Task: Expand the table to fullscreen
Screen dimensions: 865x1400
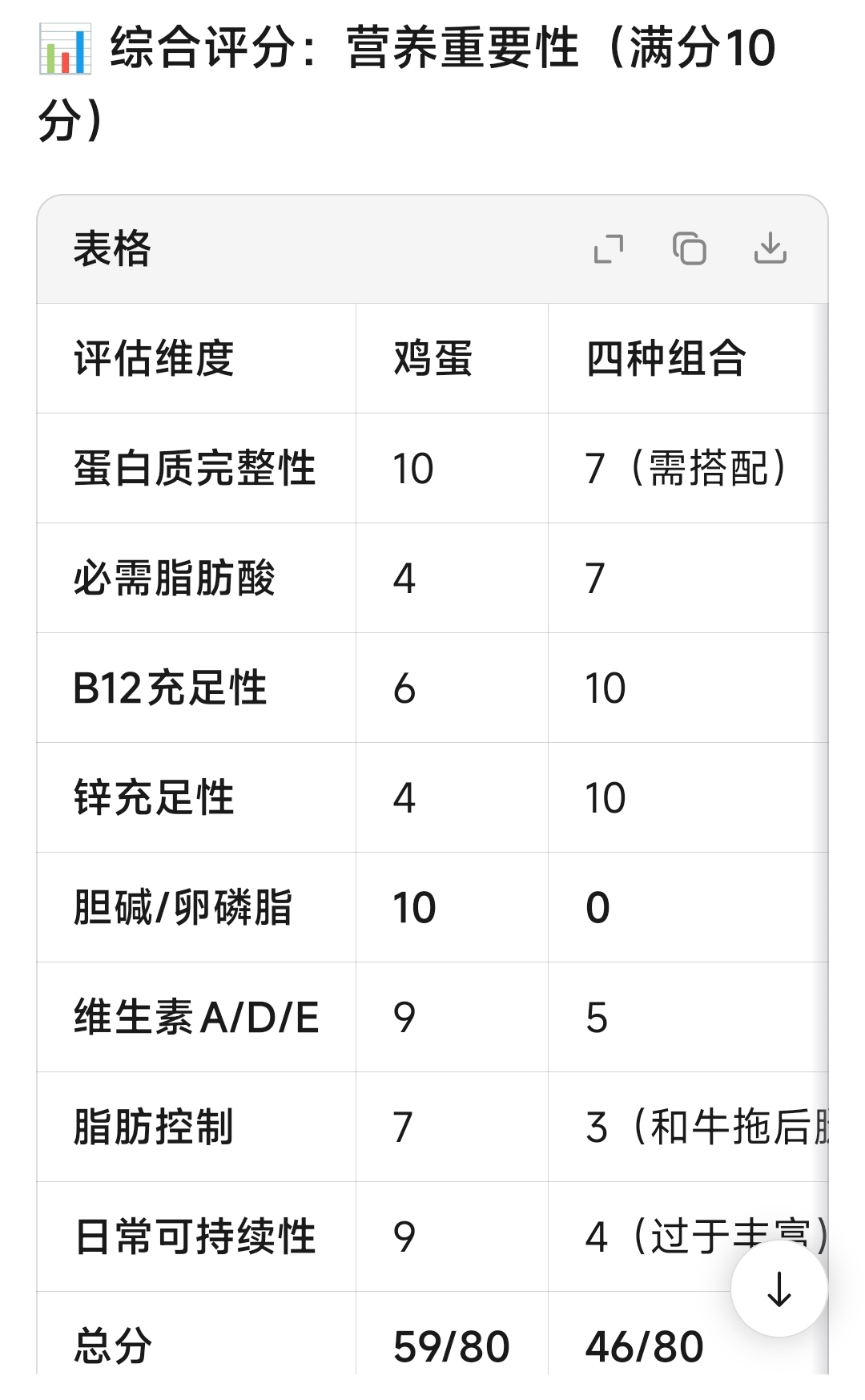Action: coord(609,248)
